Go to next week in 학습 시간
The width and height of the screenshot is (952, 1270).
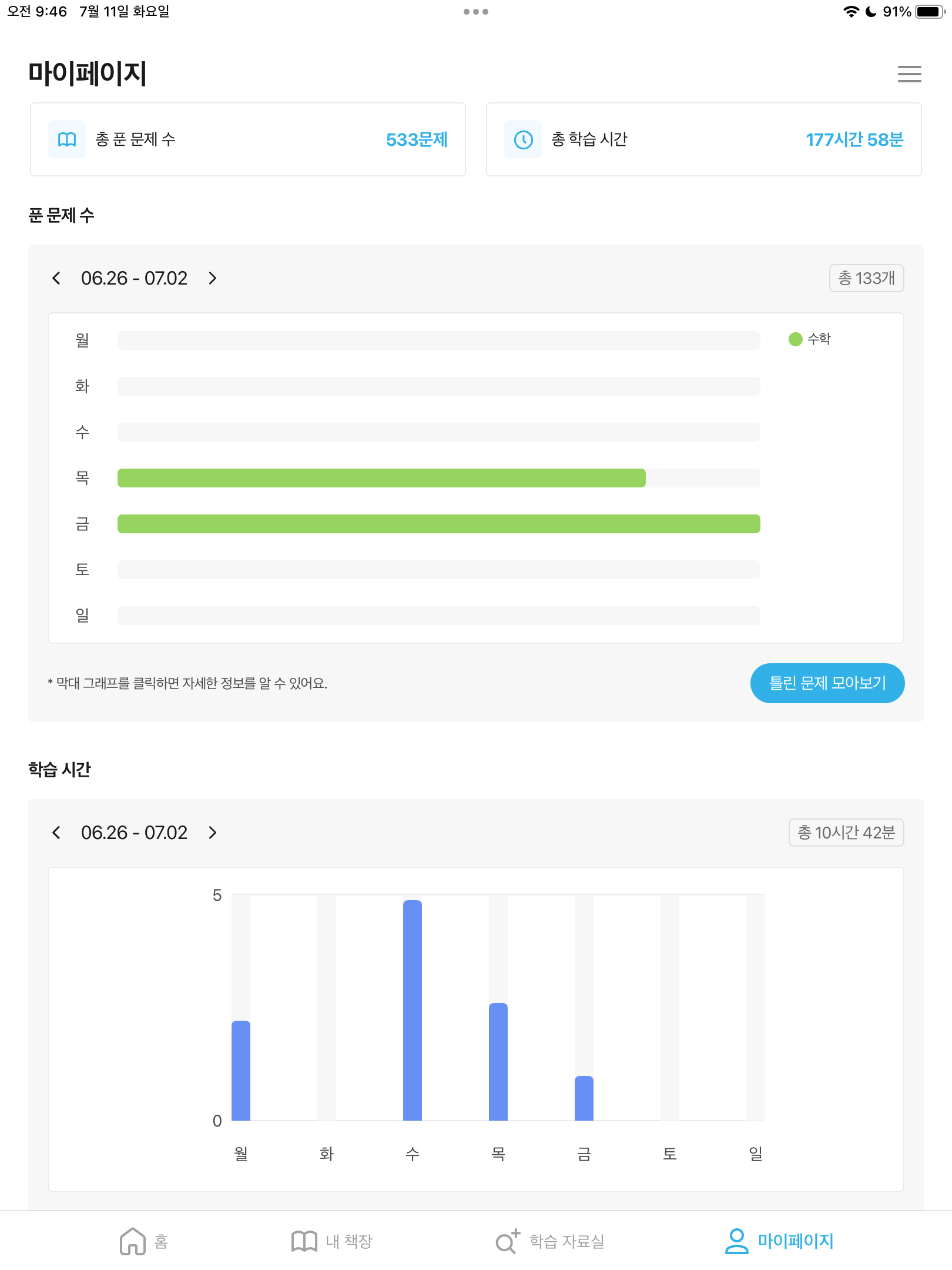pos(213,833)
